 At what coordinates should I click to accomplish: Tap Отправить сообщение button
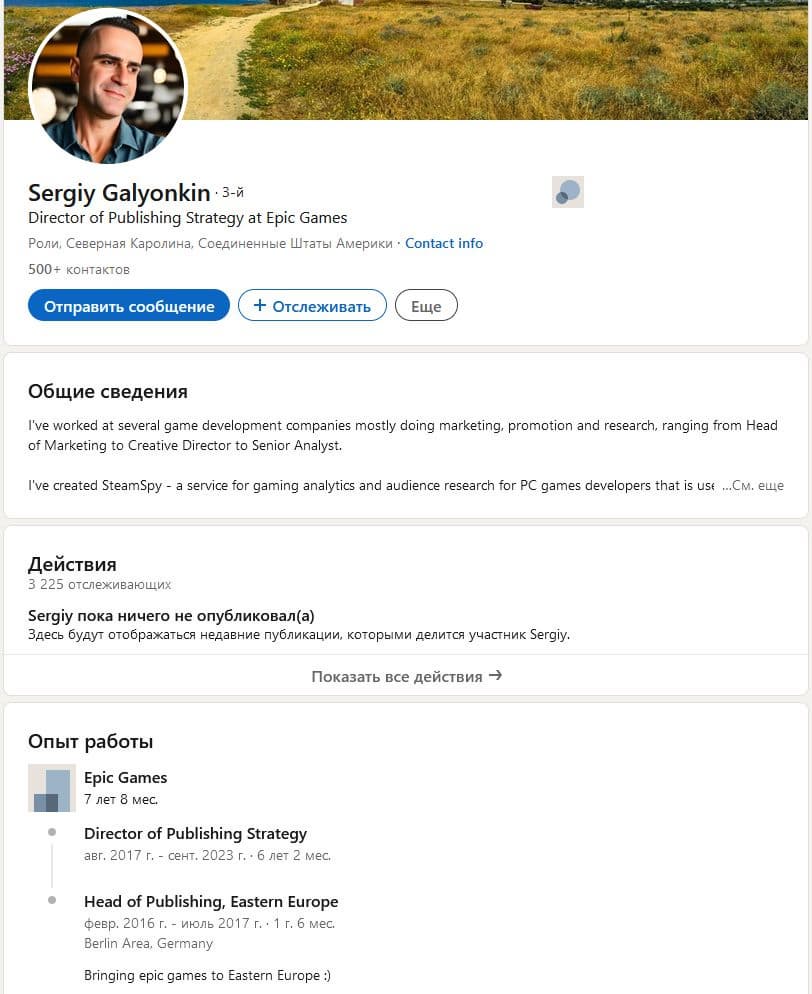click(x=129, y=306)
